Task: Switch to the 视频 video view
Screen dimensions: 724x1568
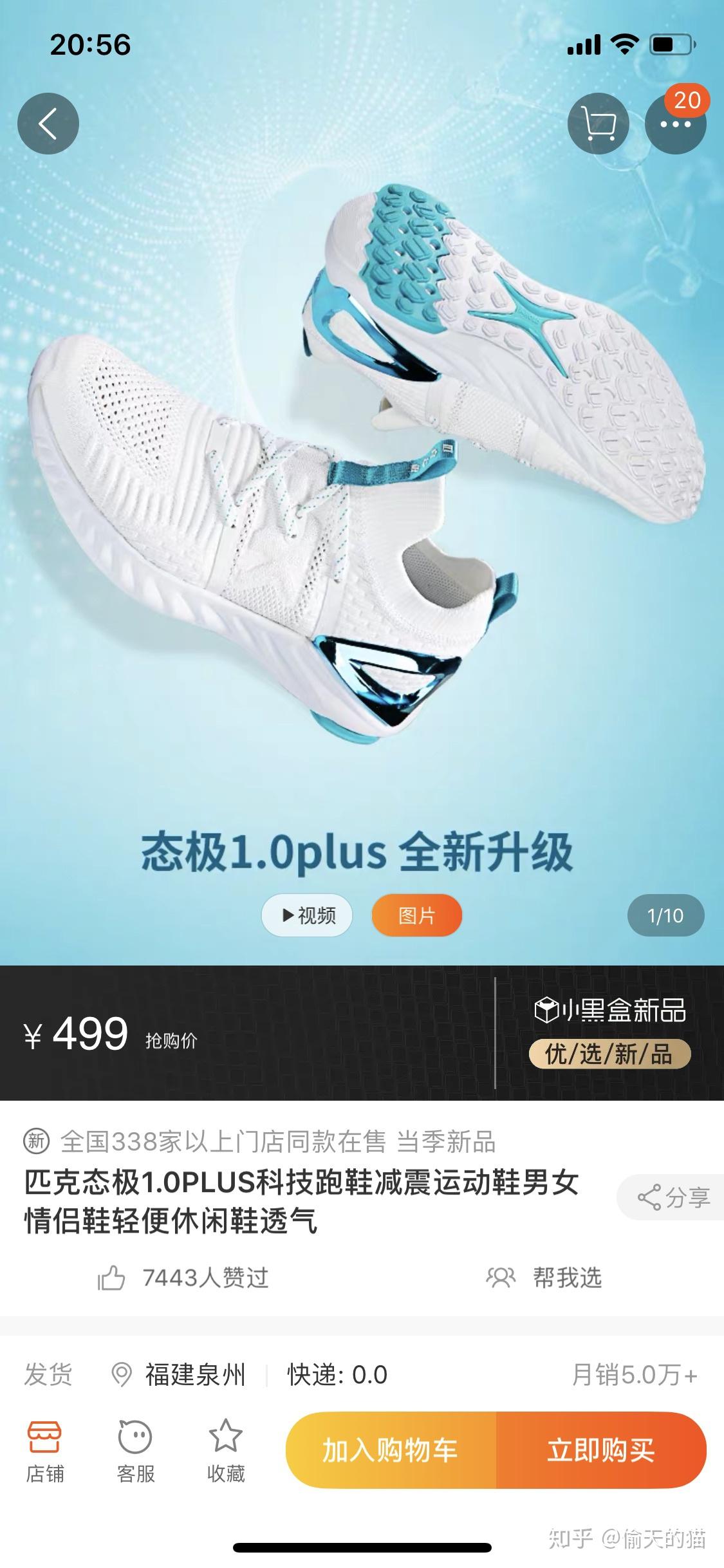Action: (x=307, y=915)
